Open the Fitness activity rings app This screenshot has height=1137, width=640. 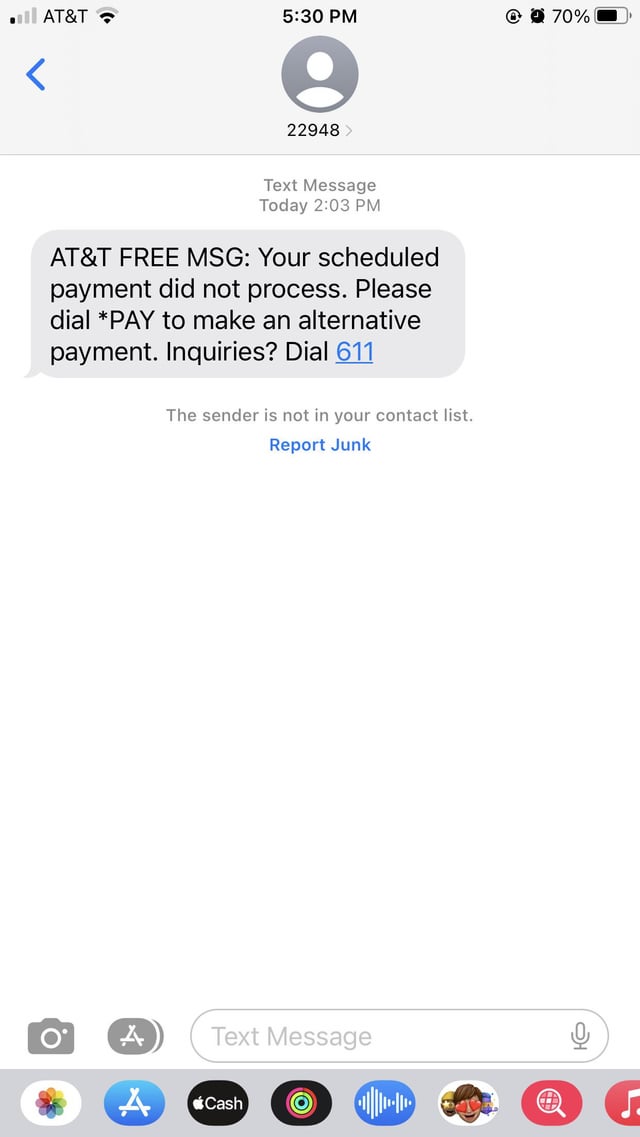click(x=300, y=1104)
